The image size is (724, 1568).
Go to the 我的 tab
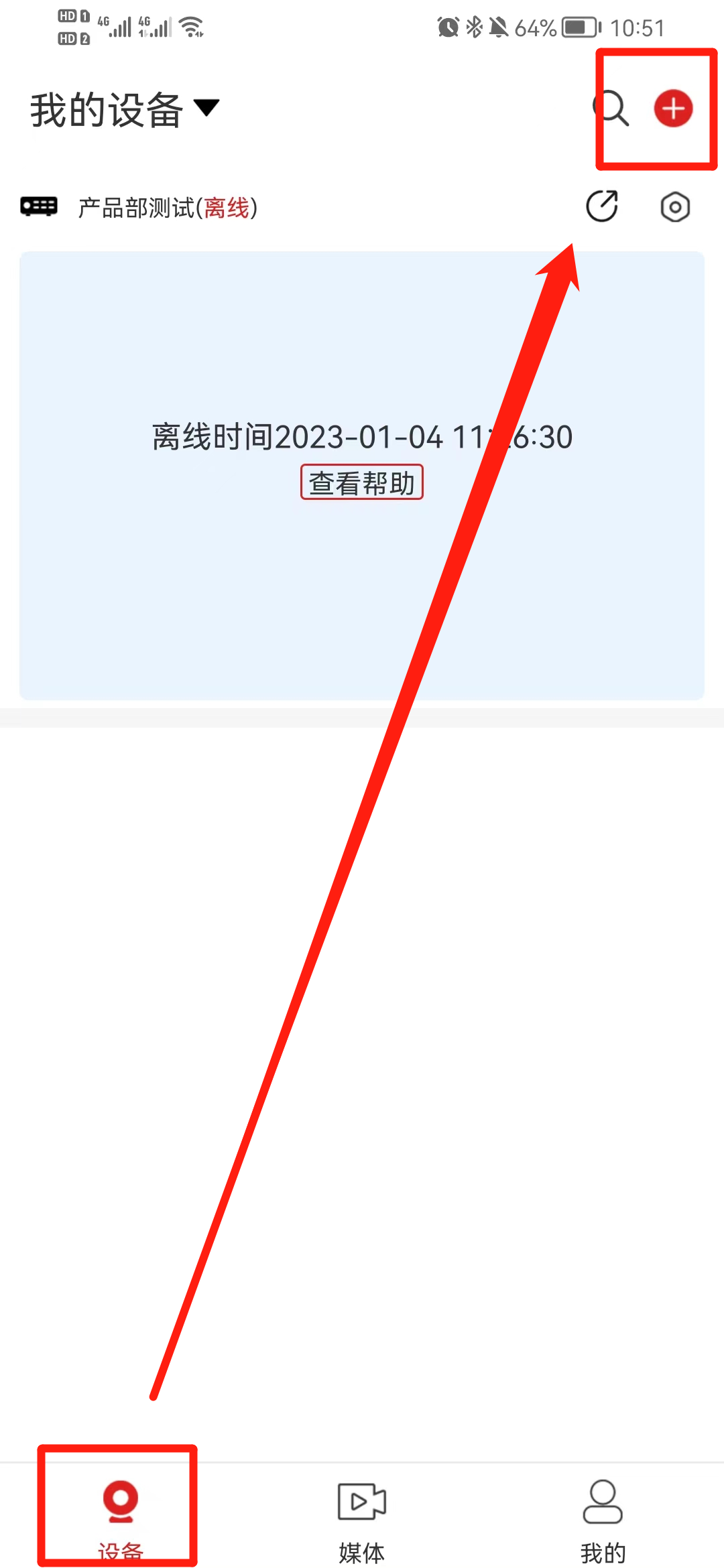pyautogui.click(x=603, y=1516)
